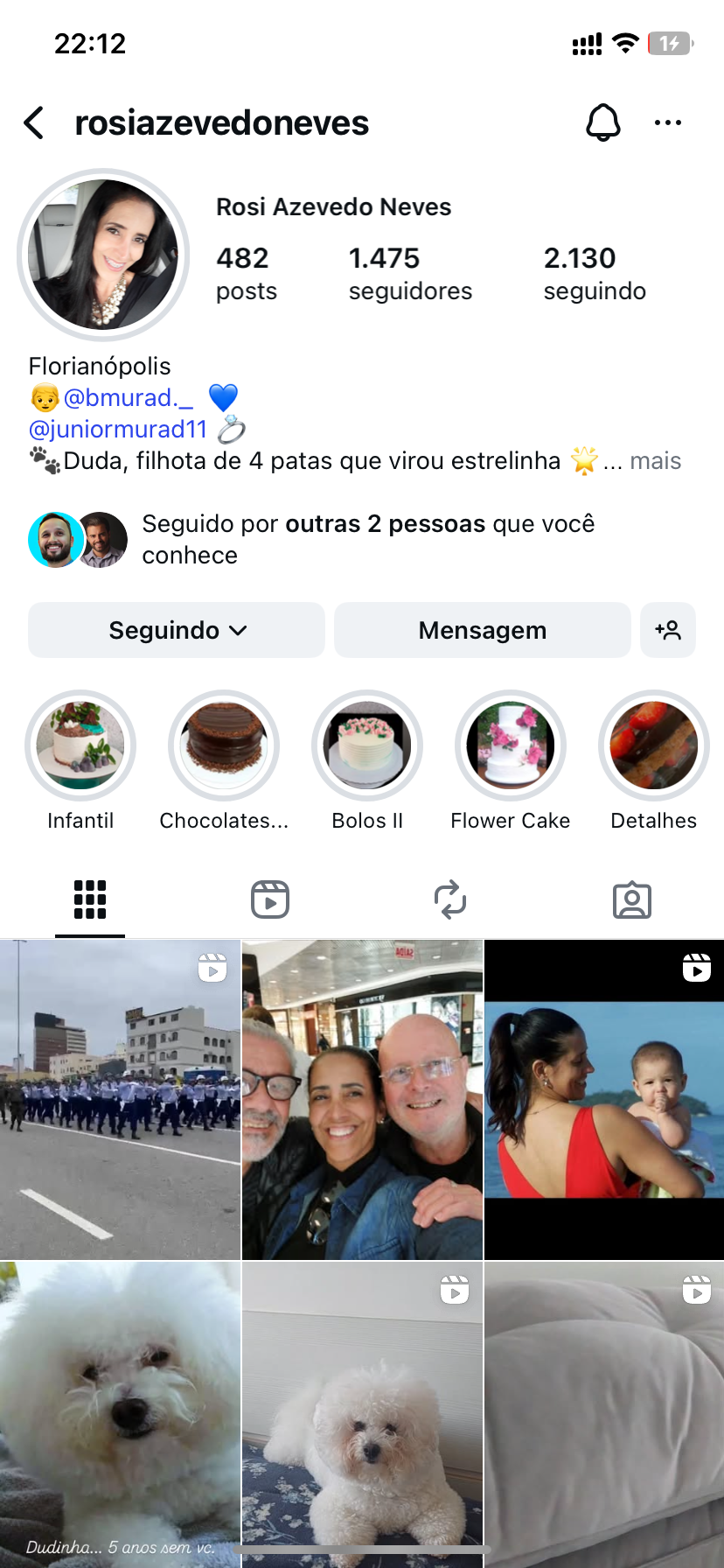
Task: View the Flower Cake highlight
Action: point(511,745)
